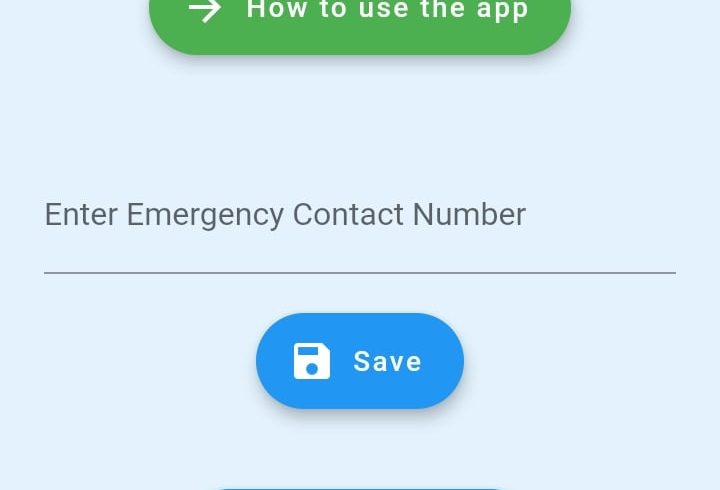
Task: Save the emergency contact number
Action: (x=360, y=361)
